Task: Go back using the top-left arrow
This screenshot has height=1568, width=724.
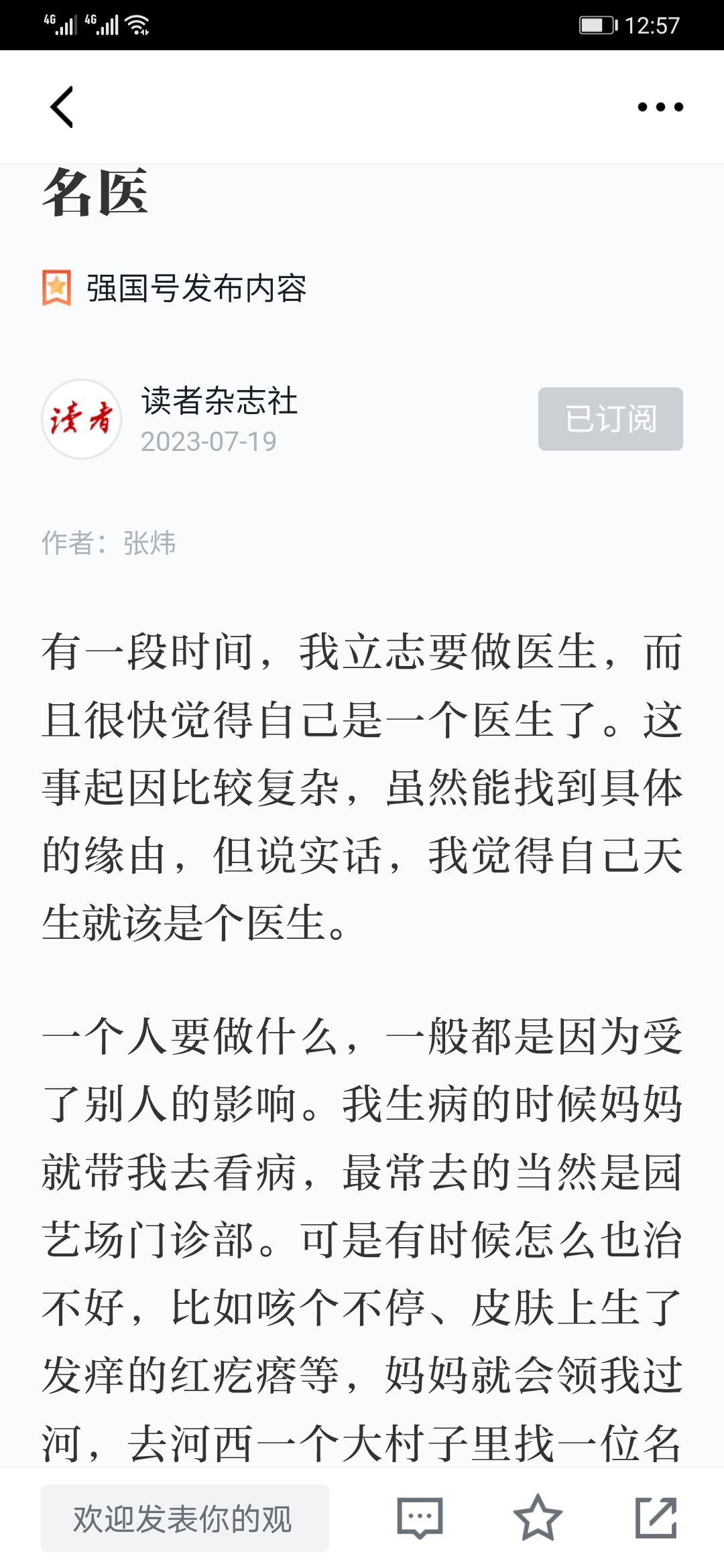Action: (x=62, y=107)
